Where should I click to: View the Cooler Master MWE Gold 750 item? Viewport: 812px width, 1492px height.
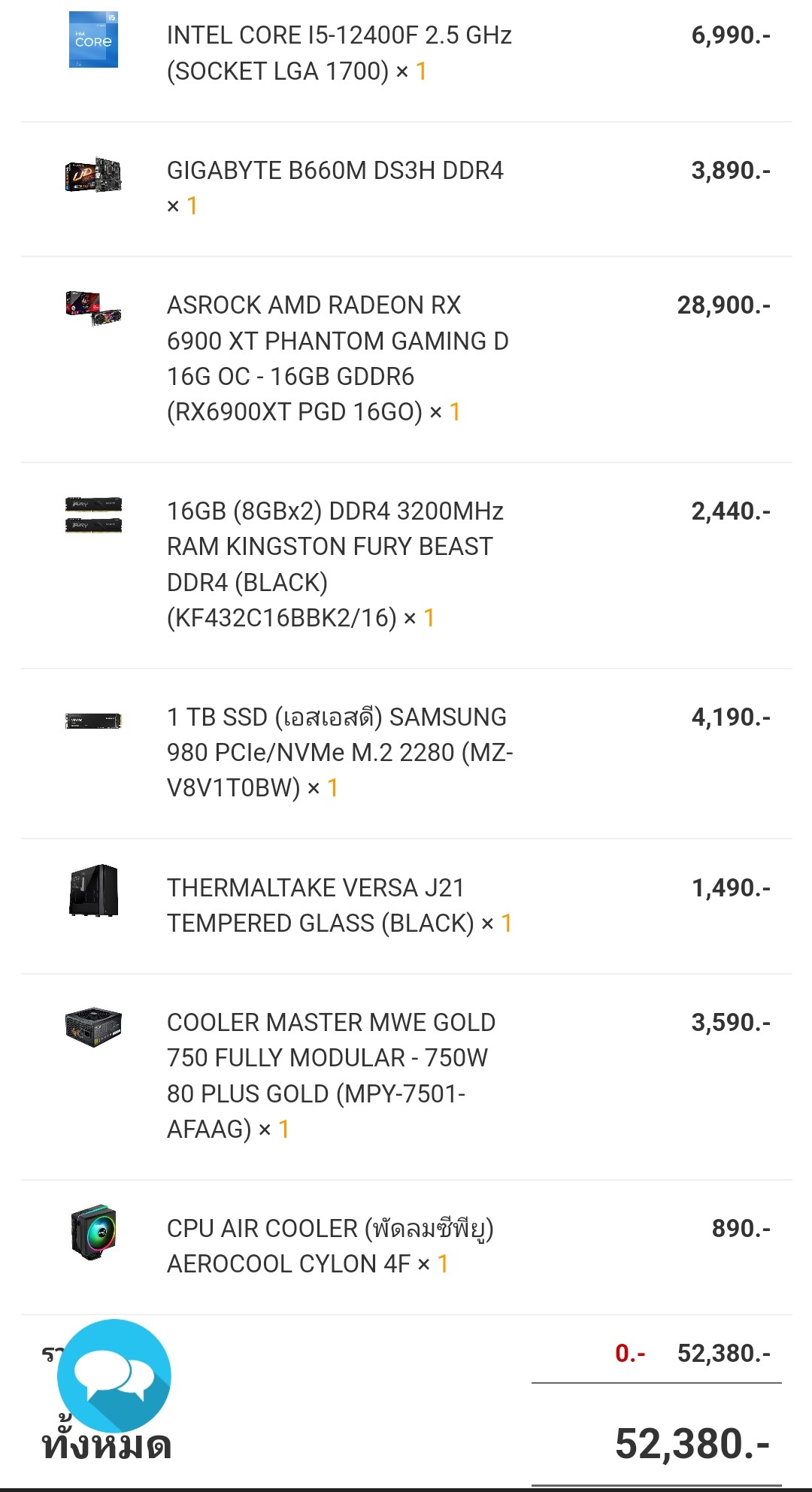pos(331,1075)
